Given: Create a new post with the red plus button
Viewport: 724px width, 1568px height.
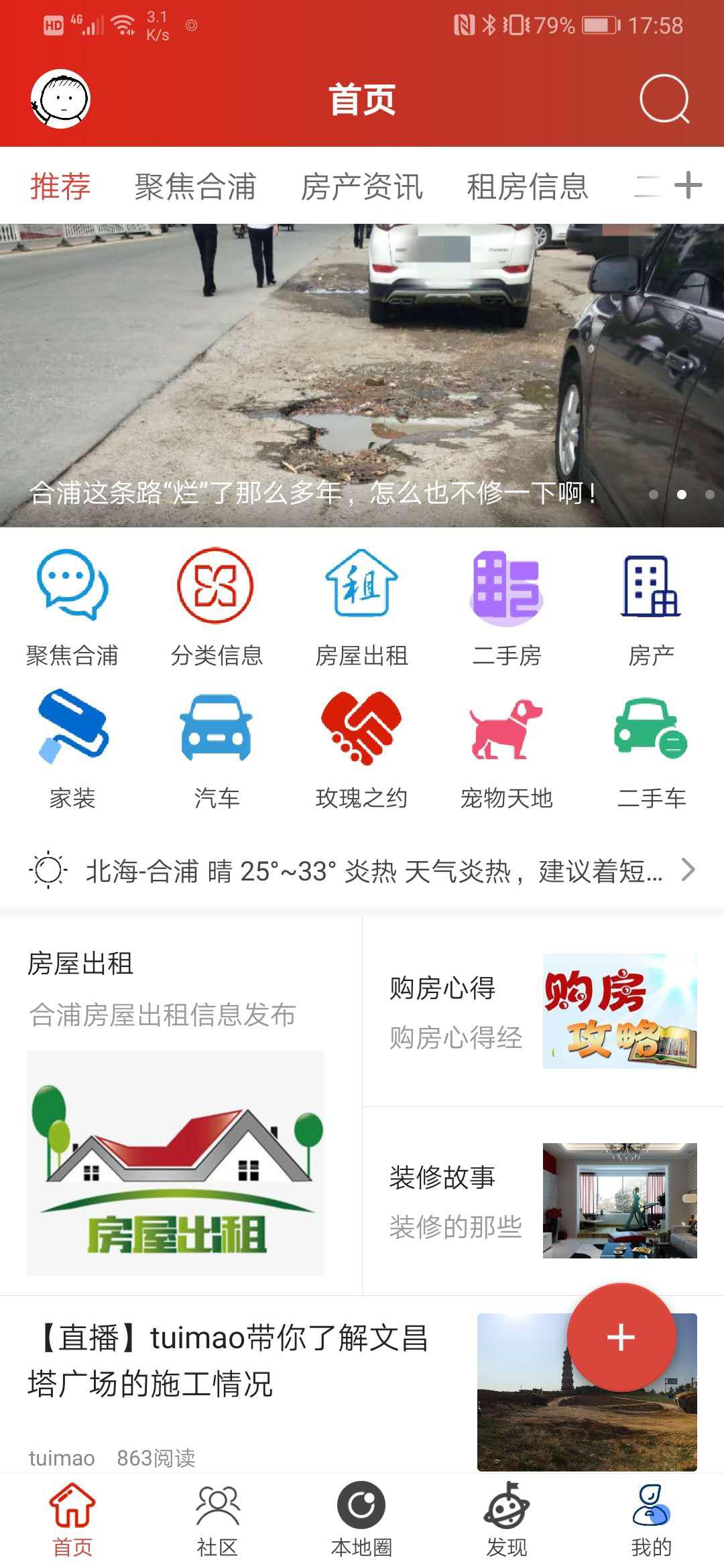Looking at the screenshot, I should coord(621,1337).
